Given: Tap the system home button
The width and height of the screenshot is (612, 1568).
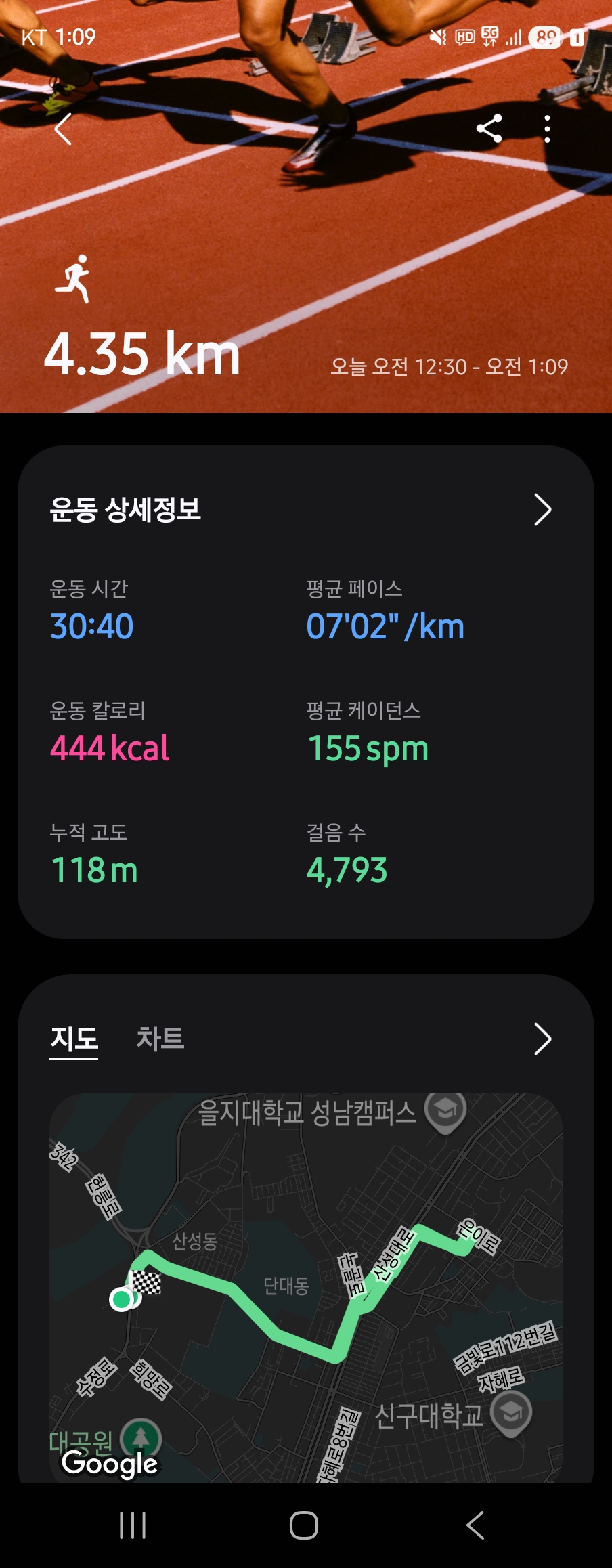Looking at the screenshot, I should (304, 1525).
